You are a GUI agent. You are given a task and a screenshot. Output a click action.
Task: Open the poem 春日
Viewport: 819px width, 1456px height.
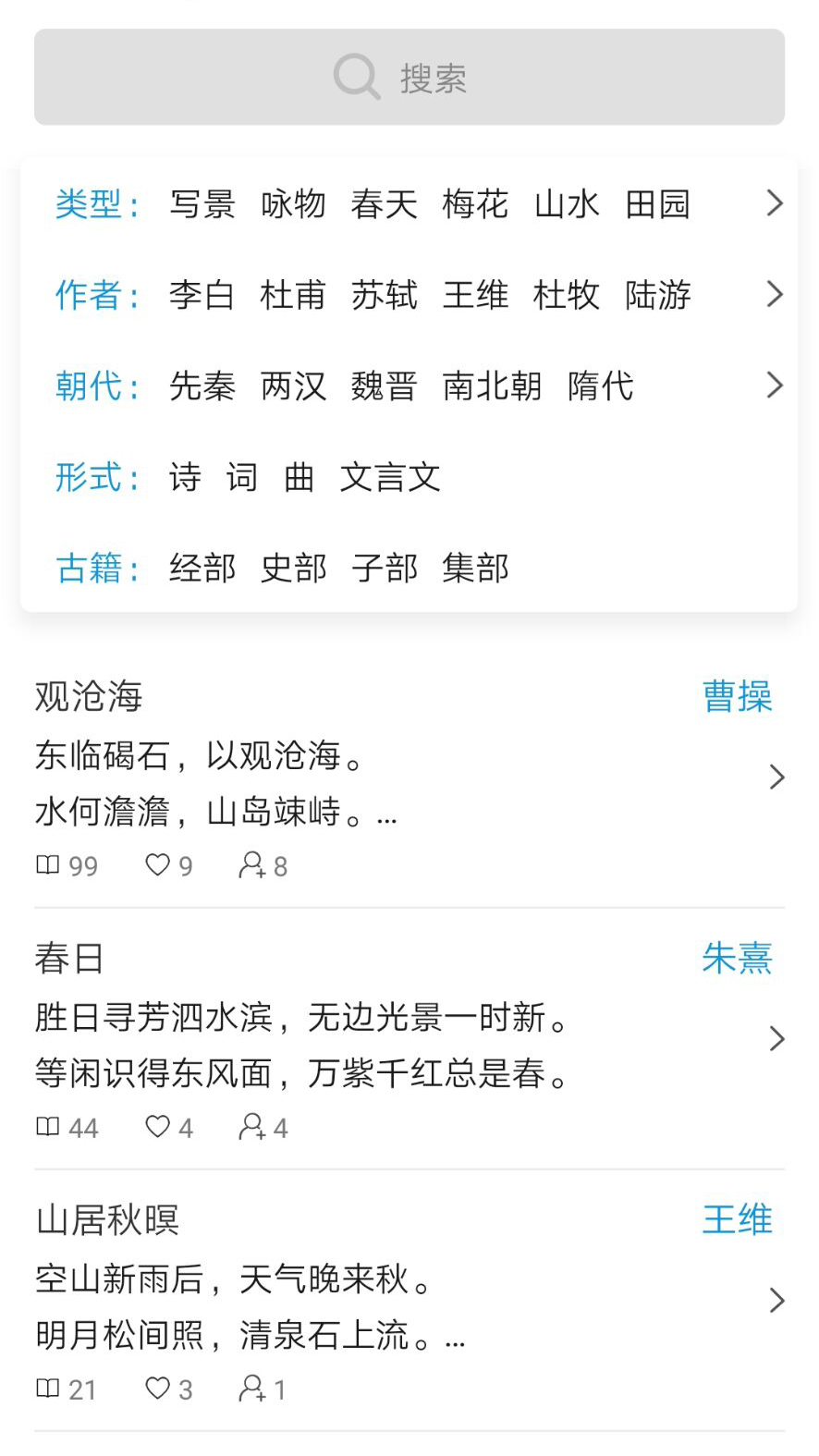coord(69,958)
